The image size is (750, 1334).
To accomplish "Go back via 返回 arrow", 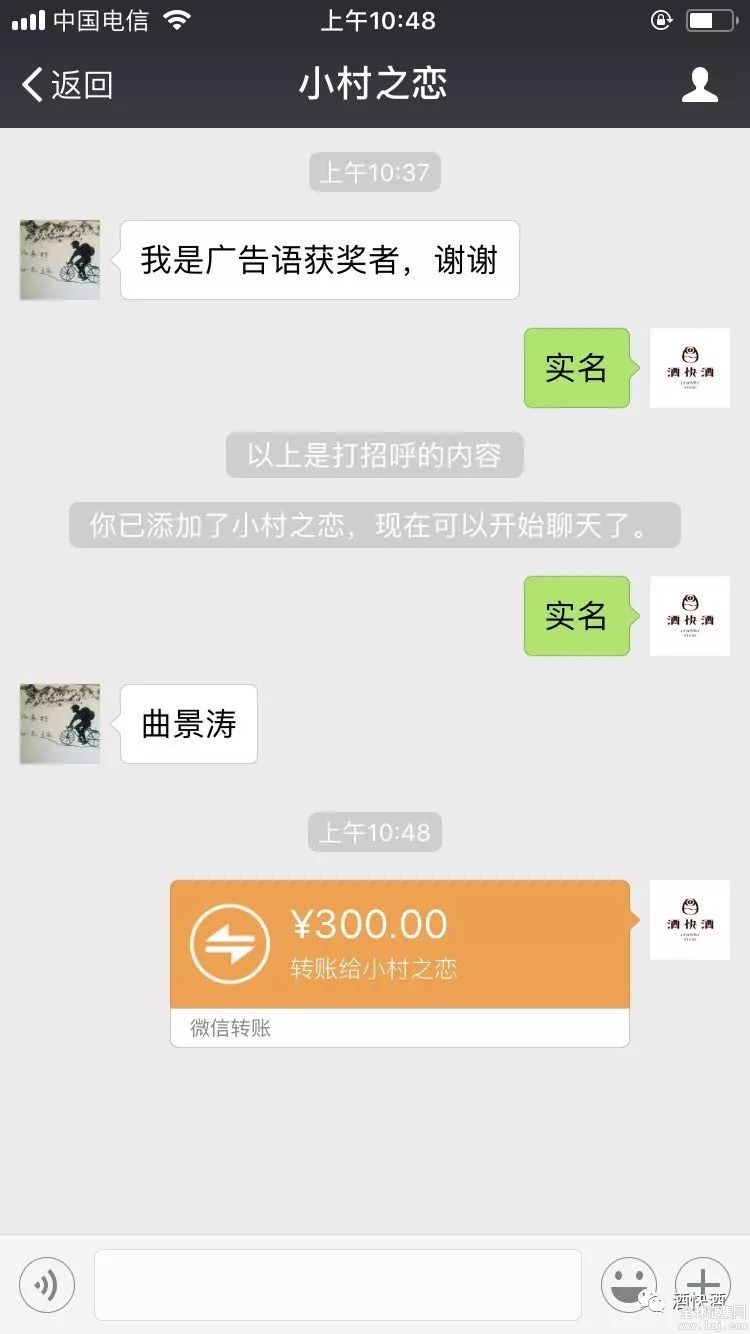I will point(66,85).
